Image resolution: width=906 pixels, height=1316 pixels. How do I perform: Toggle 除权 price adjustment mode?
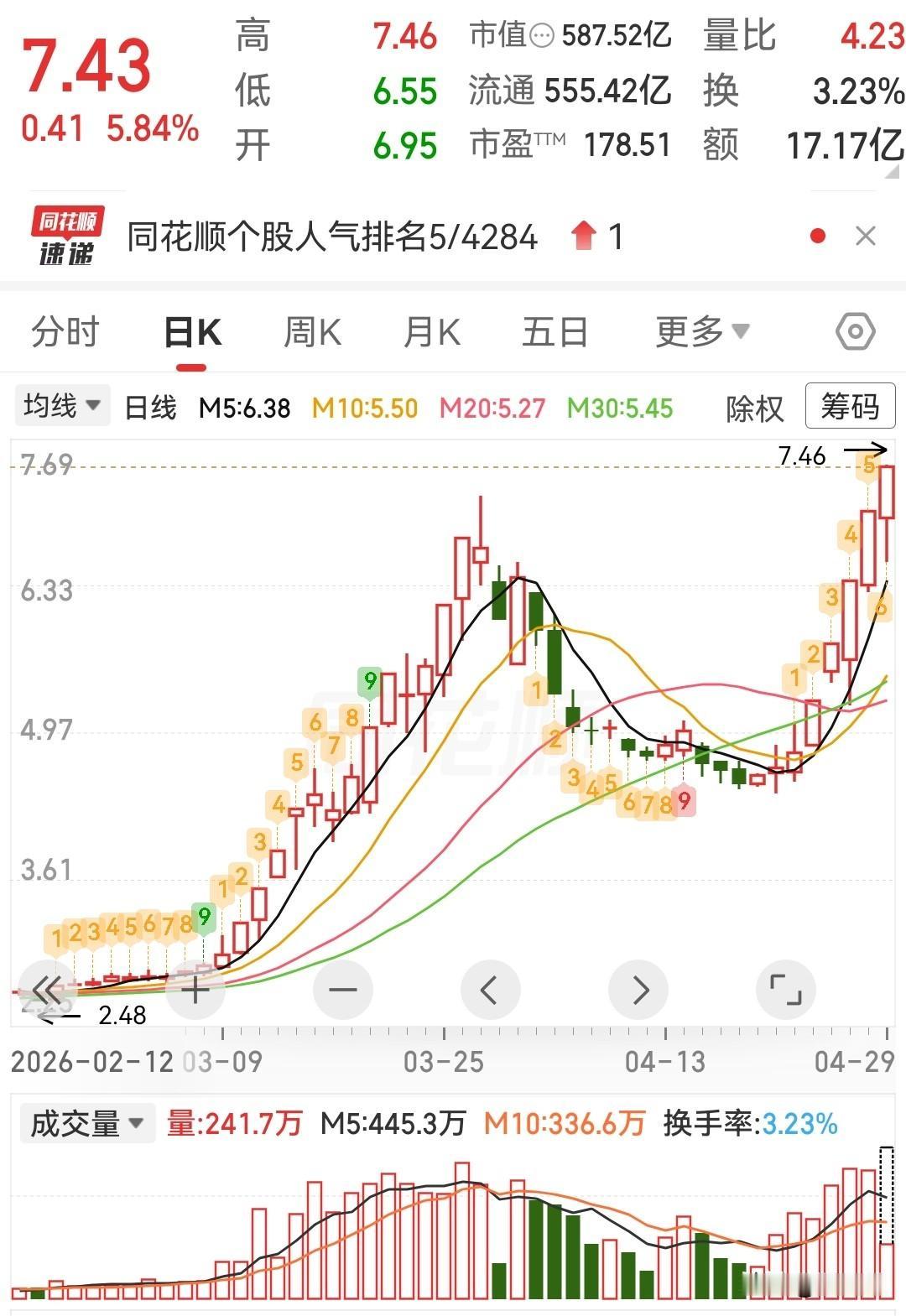point(753,408)
